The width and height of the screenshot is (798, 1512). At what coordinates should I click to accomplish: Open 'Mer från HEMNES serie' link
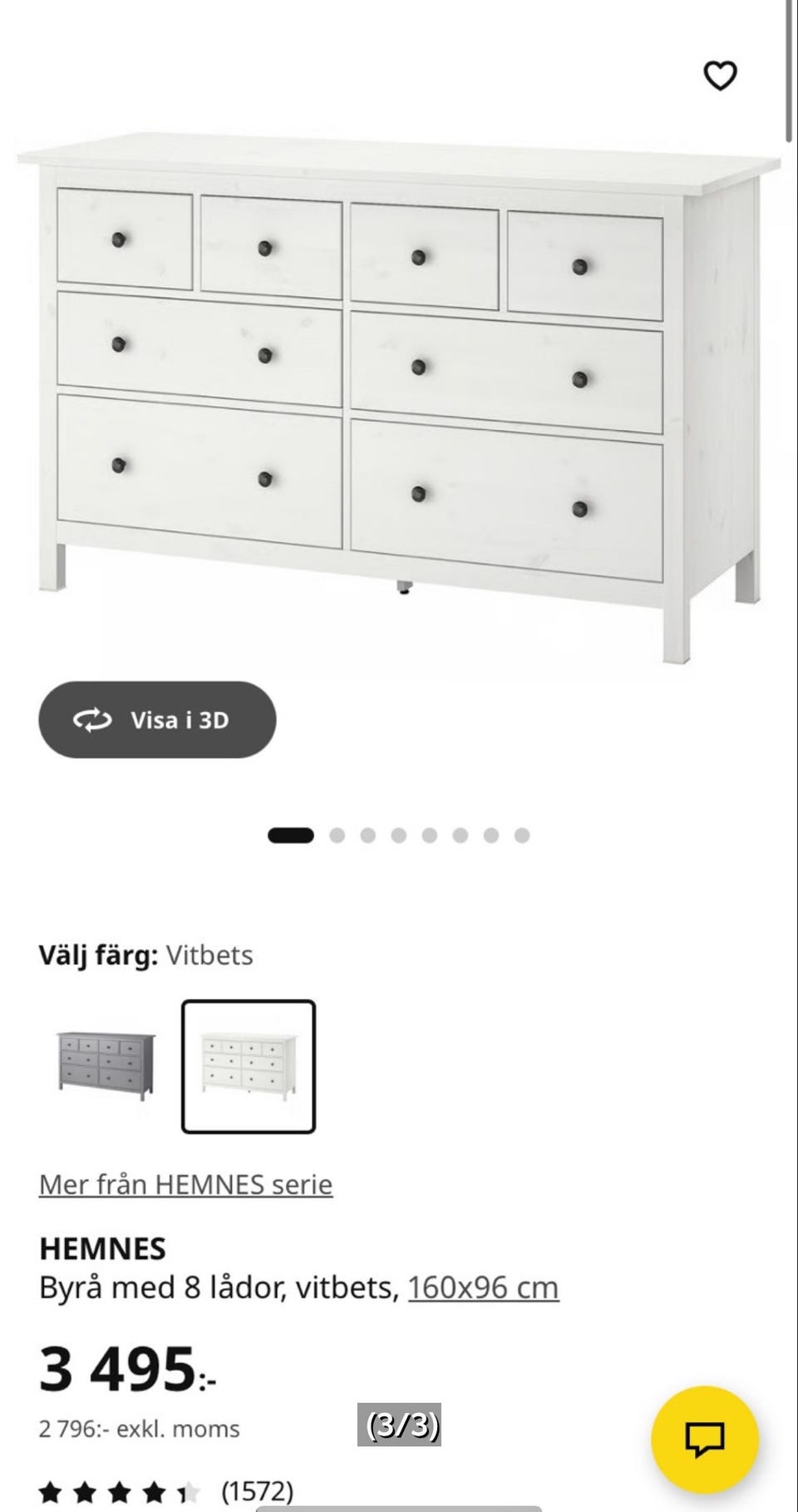[x=186, y=1184]
